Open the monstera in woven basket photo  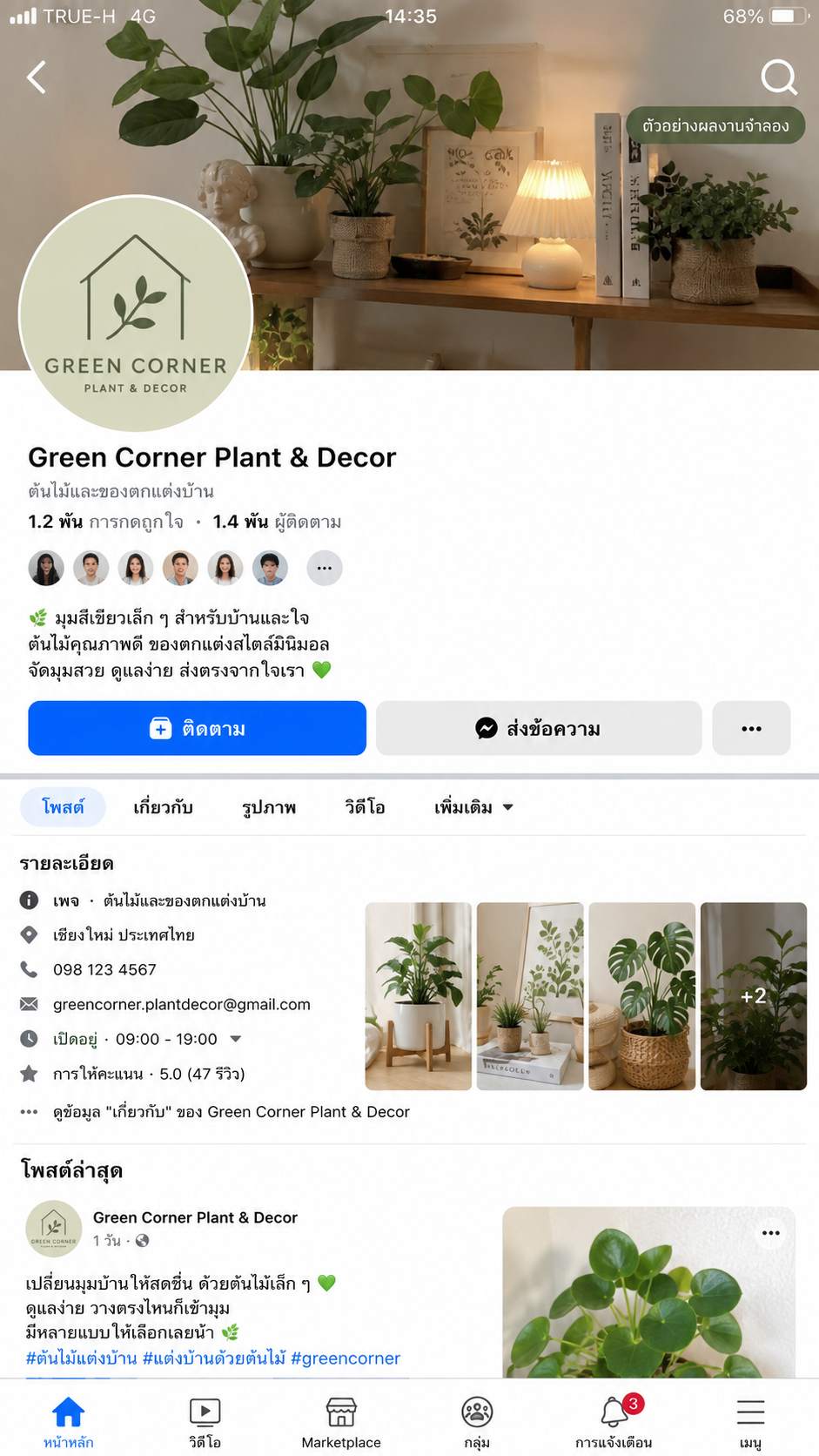click(642, 996)
